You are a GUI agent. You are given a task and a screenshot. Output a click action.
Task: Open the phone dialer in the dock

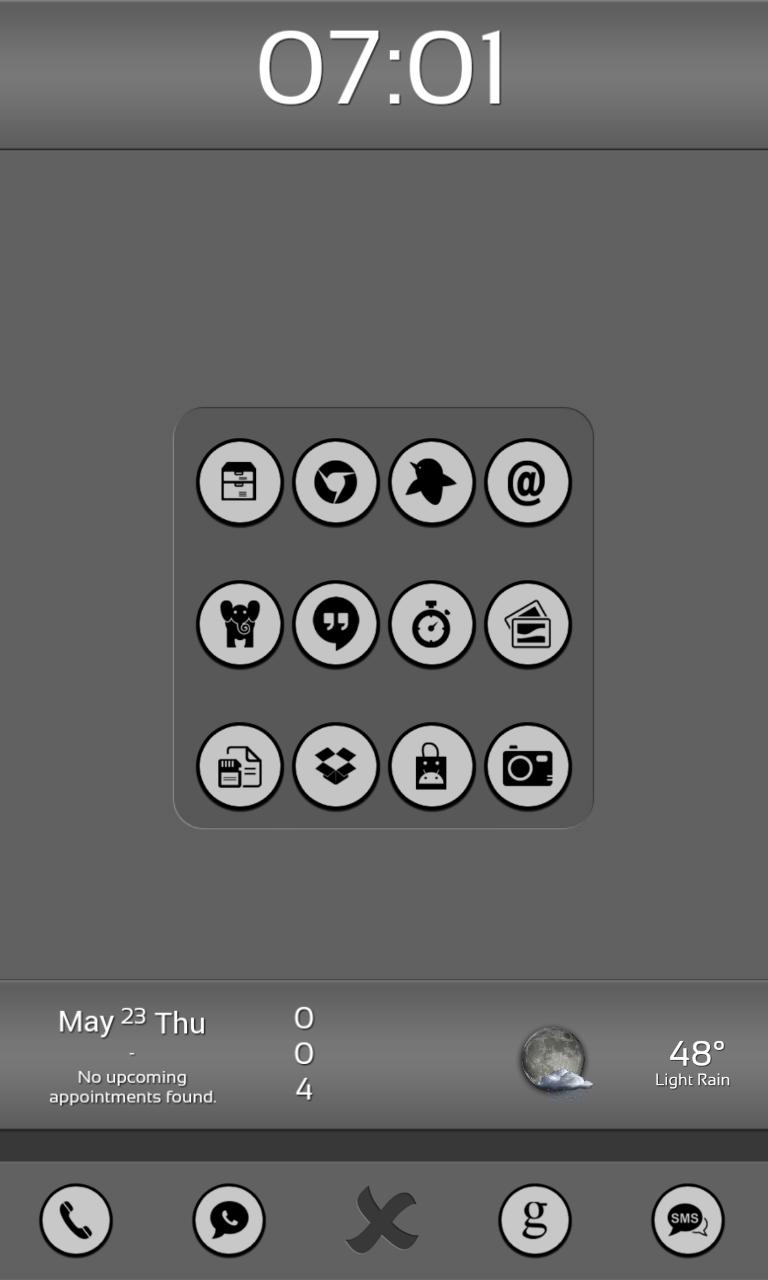tap(76, 1220)
